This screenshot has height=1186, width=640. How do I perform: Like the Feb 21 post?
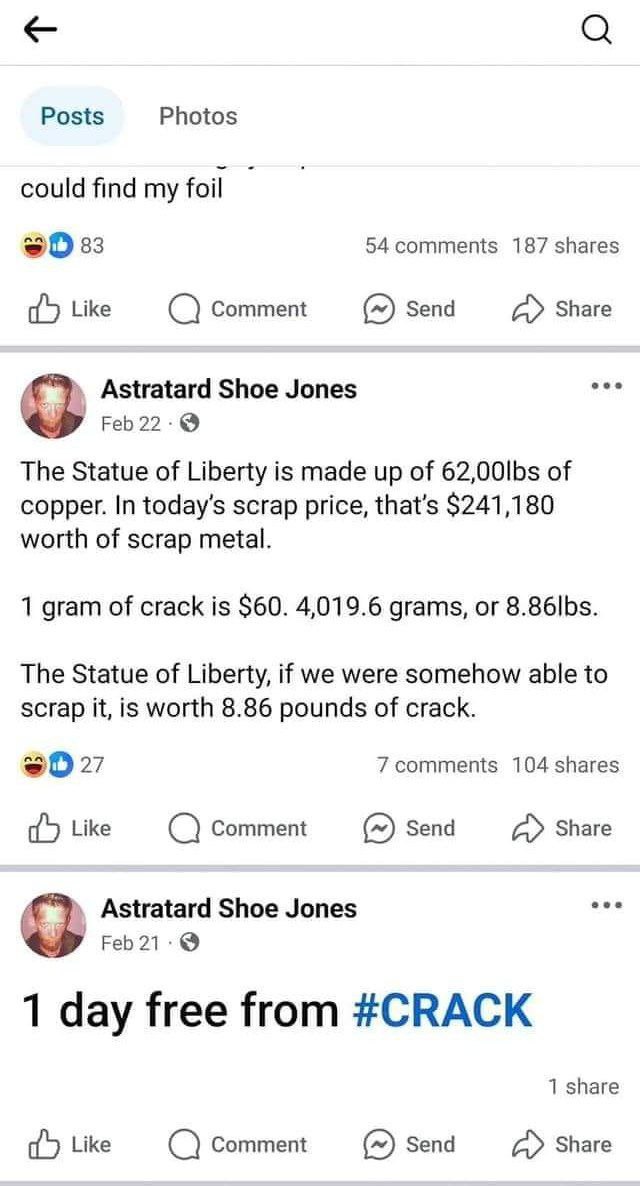pyautogui.click(x=70, y=1144)
